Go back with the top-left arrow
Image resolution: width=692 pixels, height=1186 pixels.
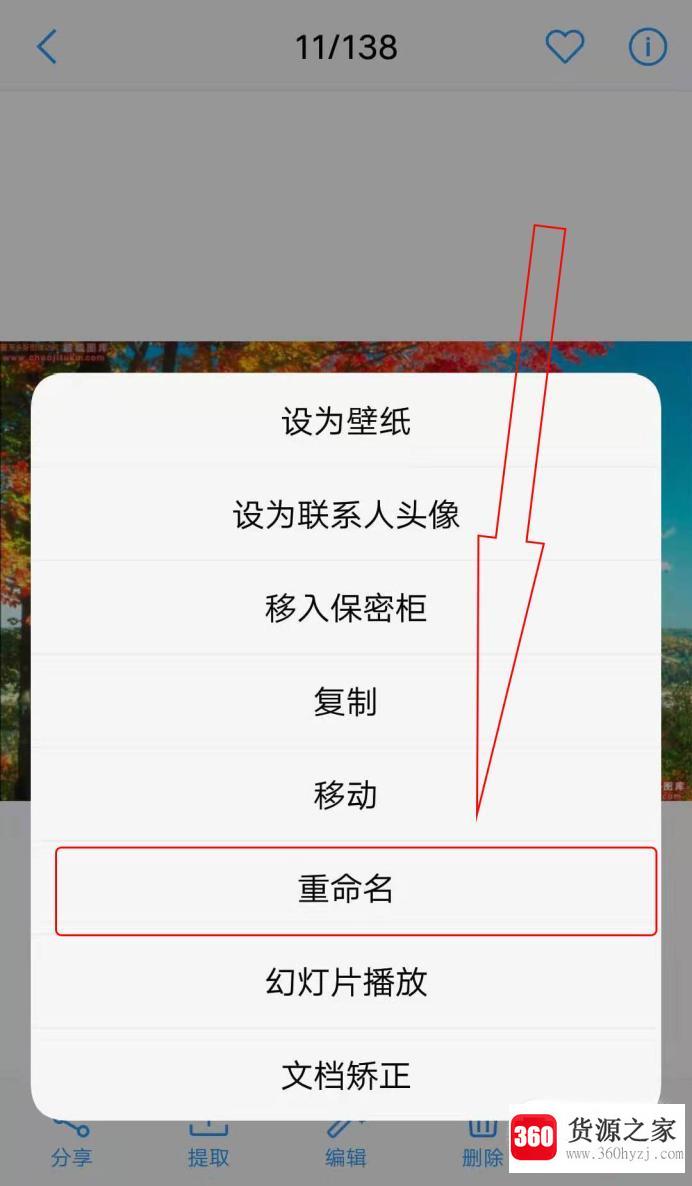[47, 48]
